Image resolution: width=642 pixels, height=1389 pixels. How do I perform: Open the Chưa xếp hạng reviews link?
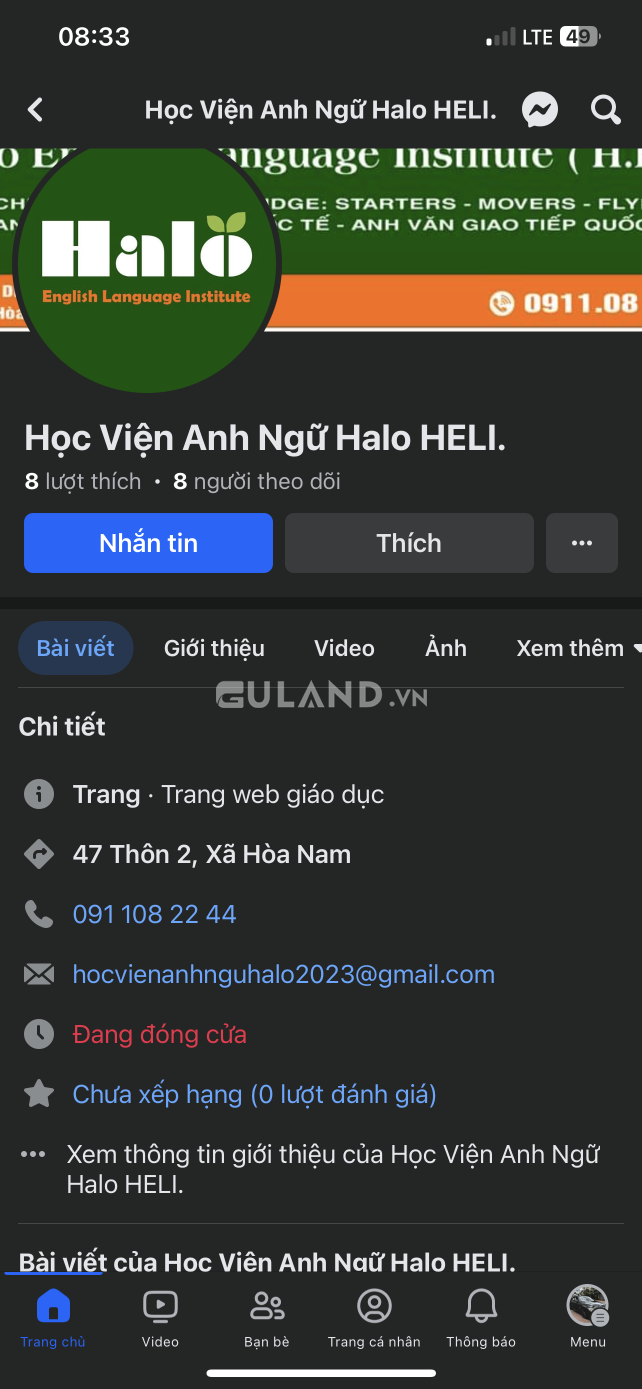[255, 1094]
